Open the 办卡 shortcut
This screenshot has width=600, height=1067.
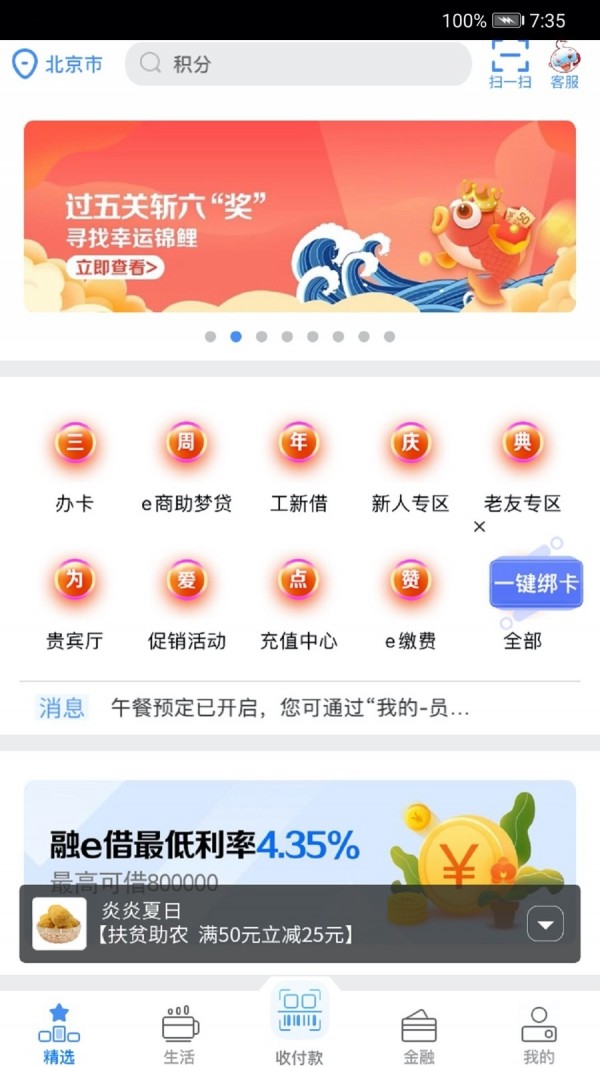pos(75,466)
